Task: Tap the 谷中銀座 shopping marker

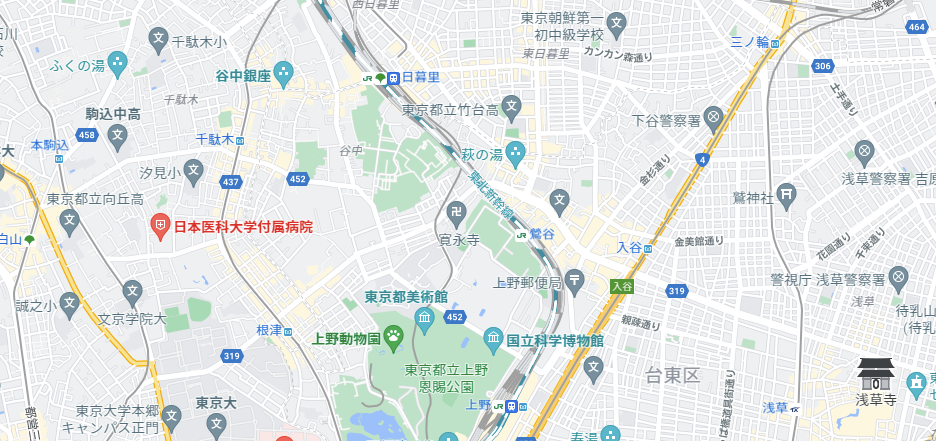Action: click(x=283, y=73)
